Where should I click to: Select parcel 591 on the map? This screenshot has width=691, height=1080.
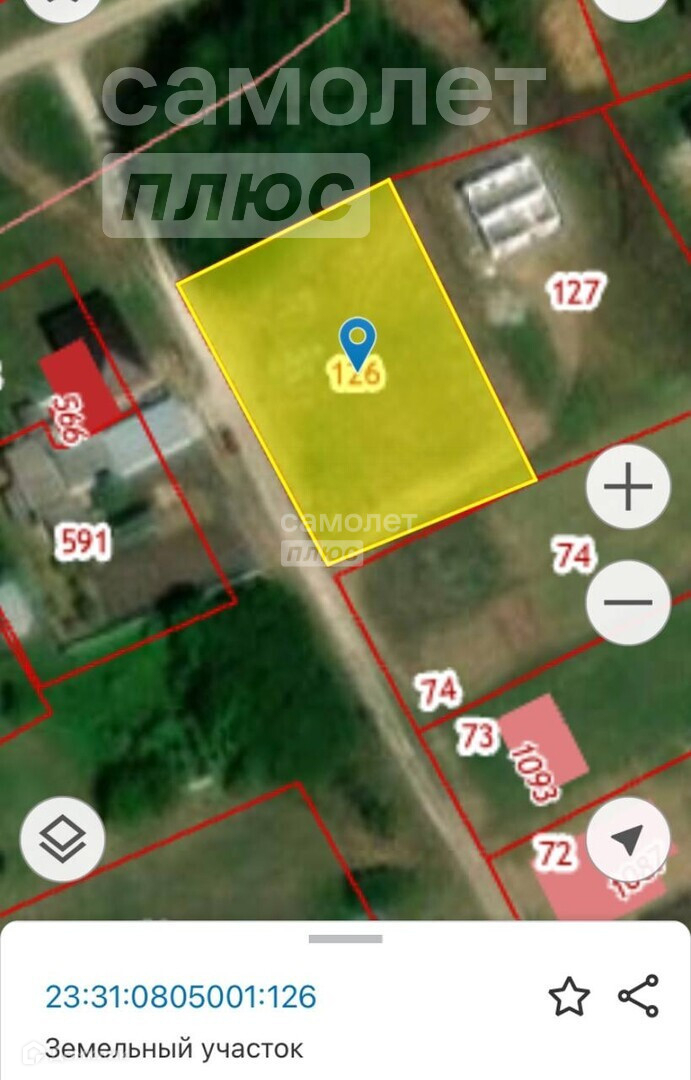pyautogui.click(x=84, y=543)
